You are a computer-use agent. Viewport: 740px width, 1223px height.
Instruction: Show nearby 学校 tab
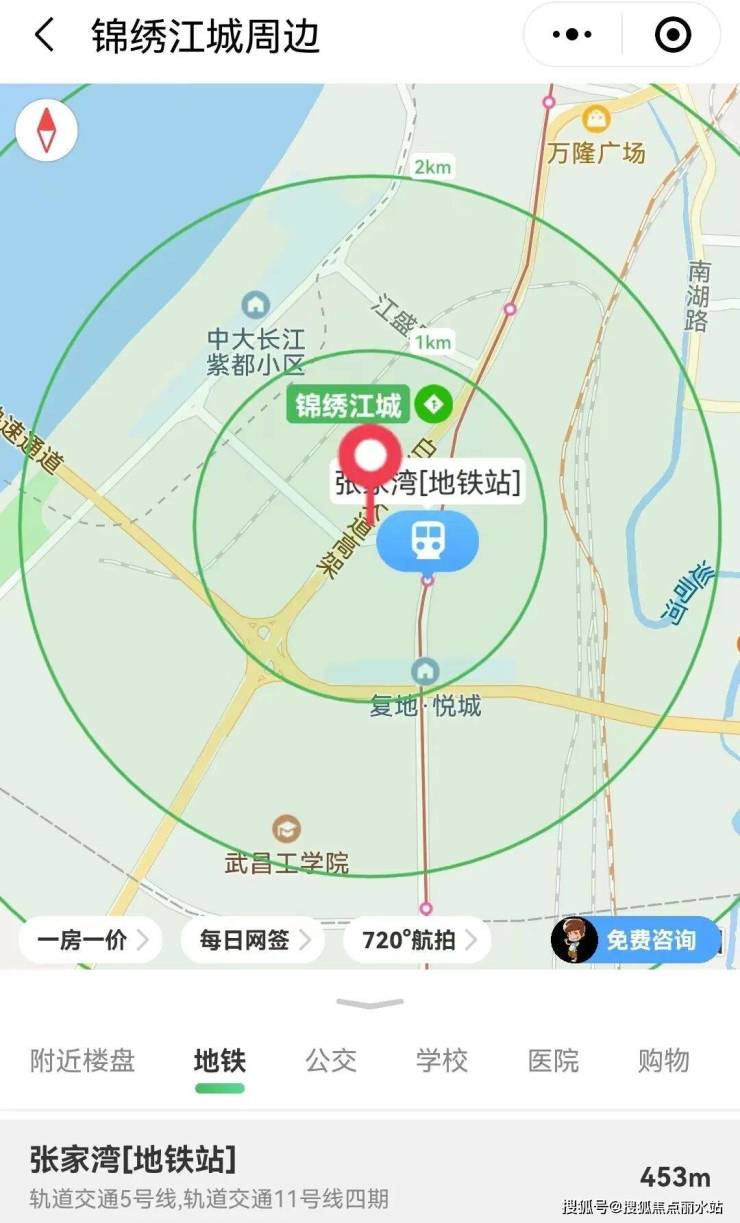pyautogui.click(x=442, y=1060)
